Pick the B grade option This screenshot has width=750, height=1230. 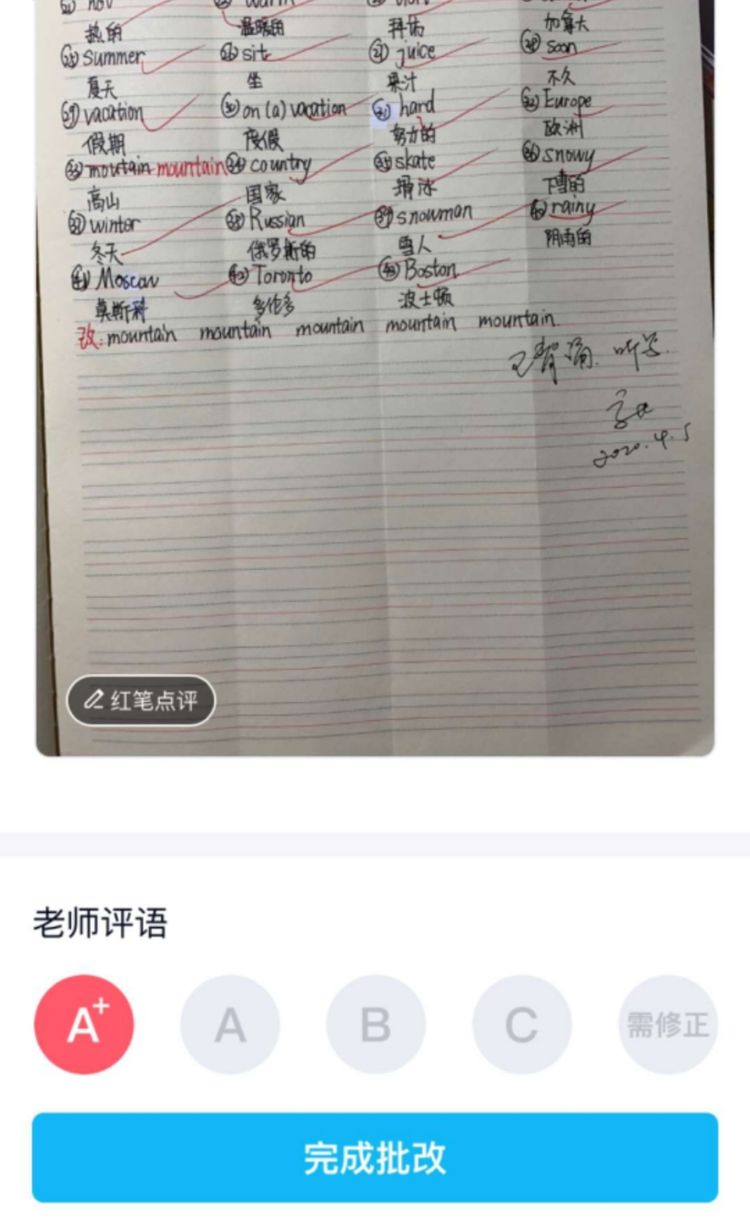tap(376, 1024)
